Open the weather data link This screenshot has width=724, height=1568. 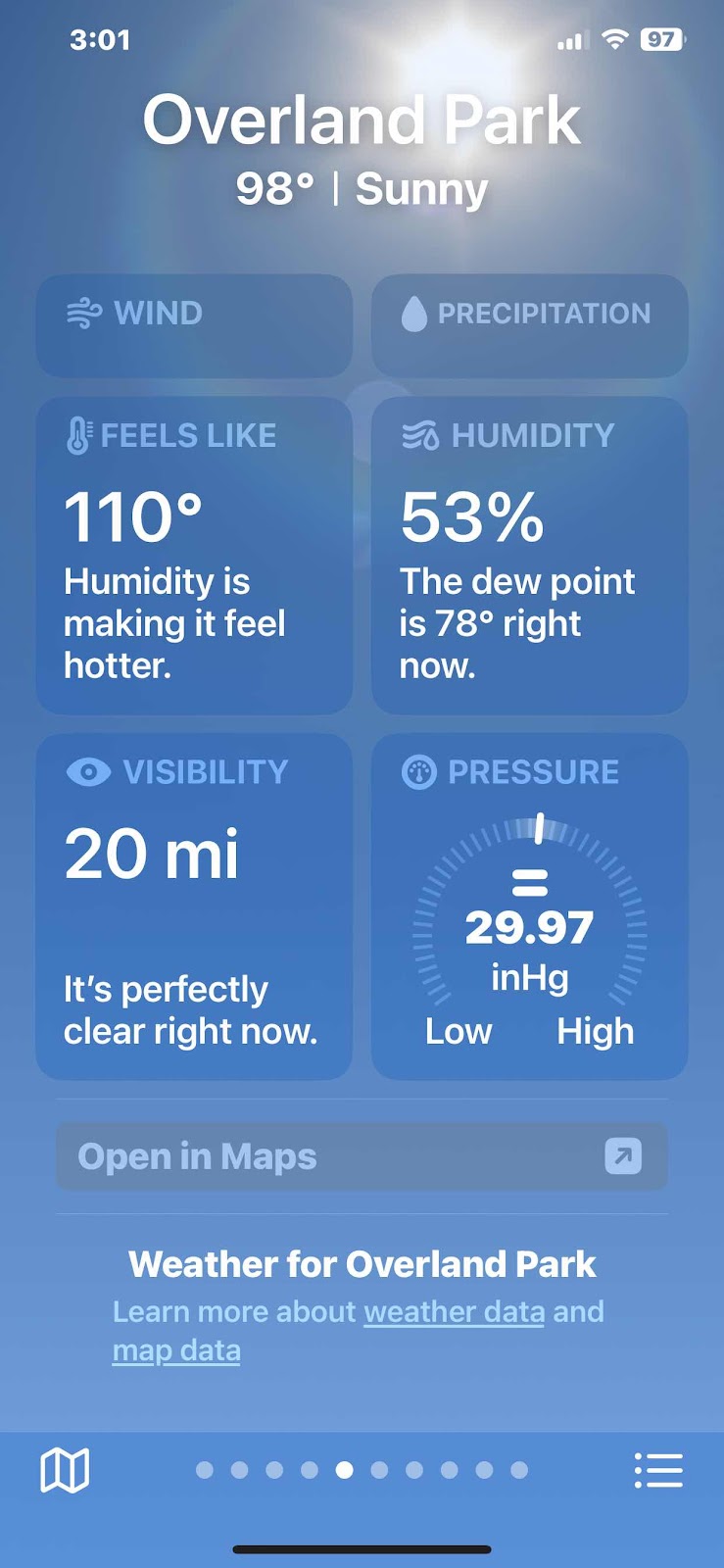point(454,1311)
